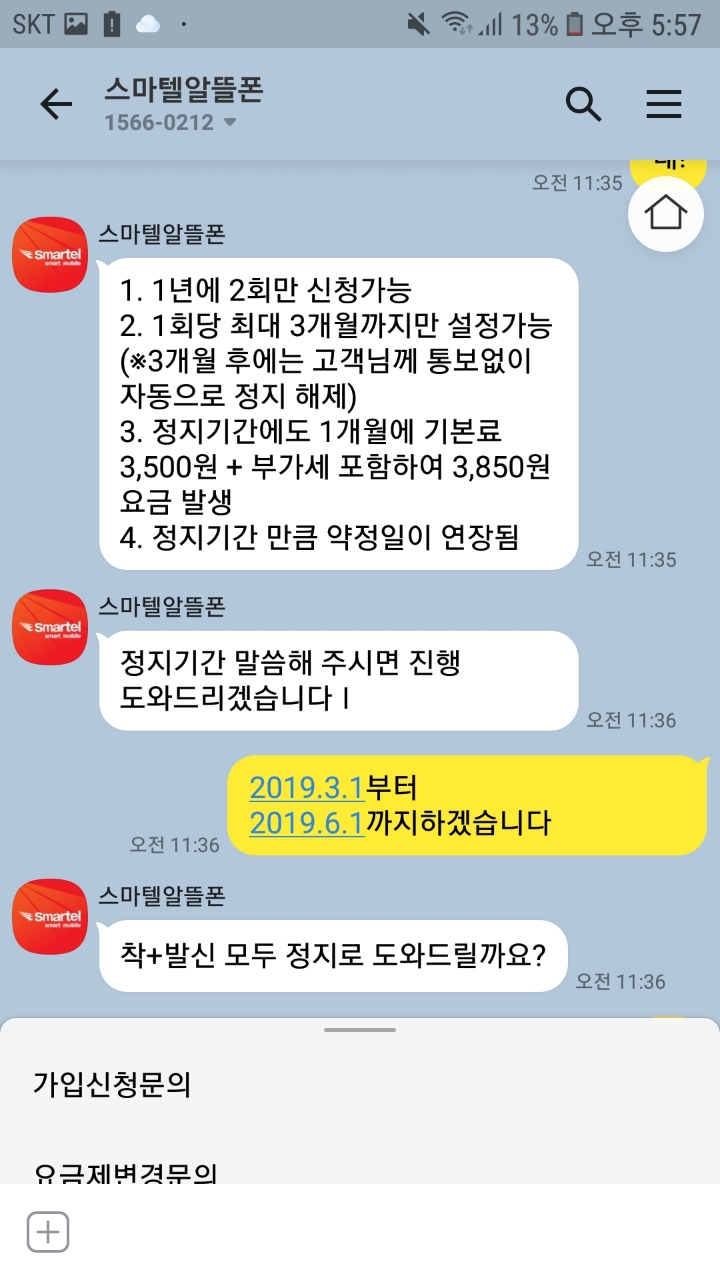
Task: Select 요금제변경문의 from the menu
Action: coord(125,1172)
